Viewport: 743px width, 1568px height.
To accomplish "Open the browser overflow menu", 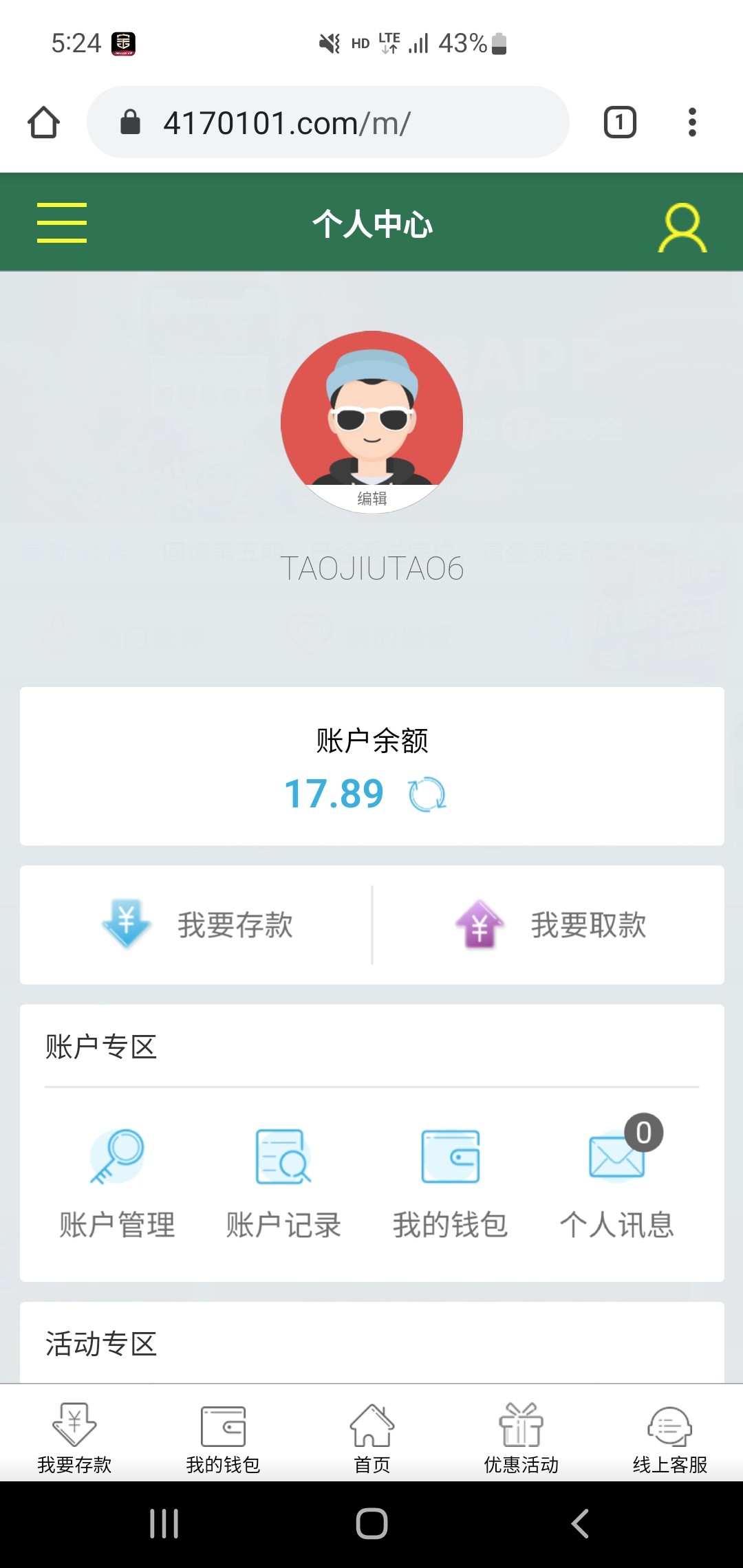I will tap(692, 122).
